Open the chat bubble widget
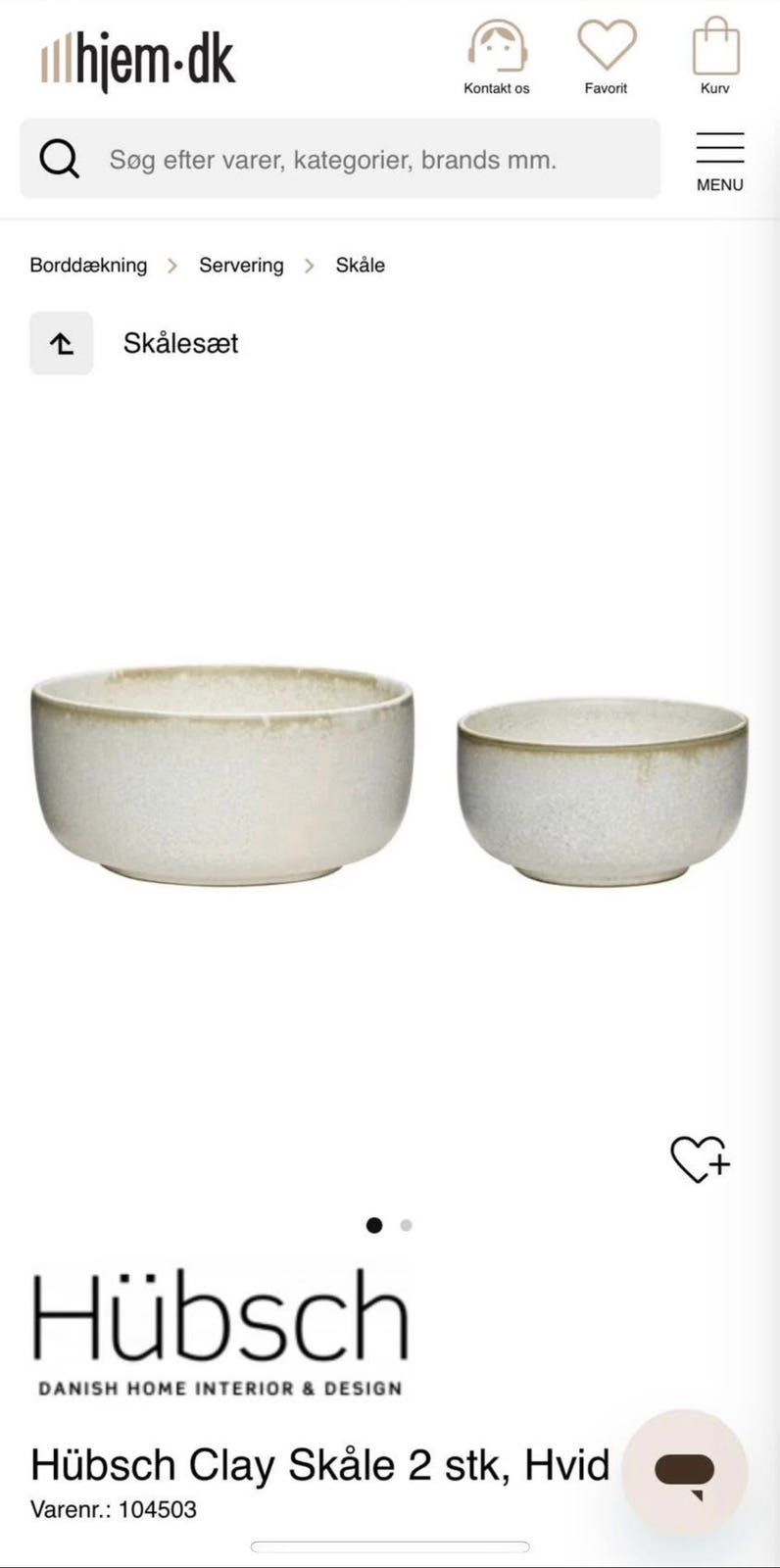780x1568 pixels. (x=685, y=1472)
